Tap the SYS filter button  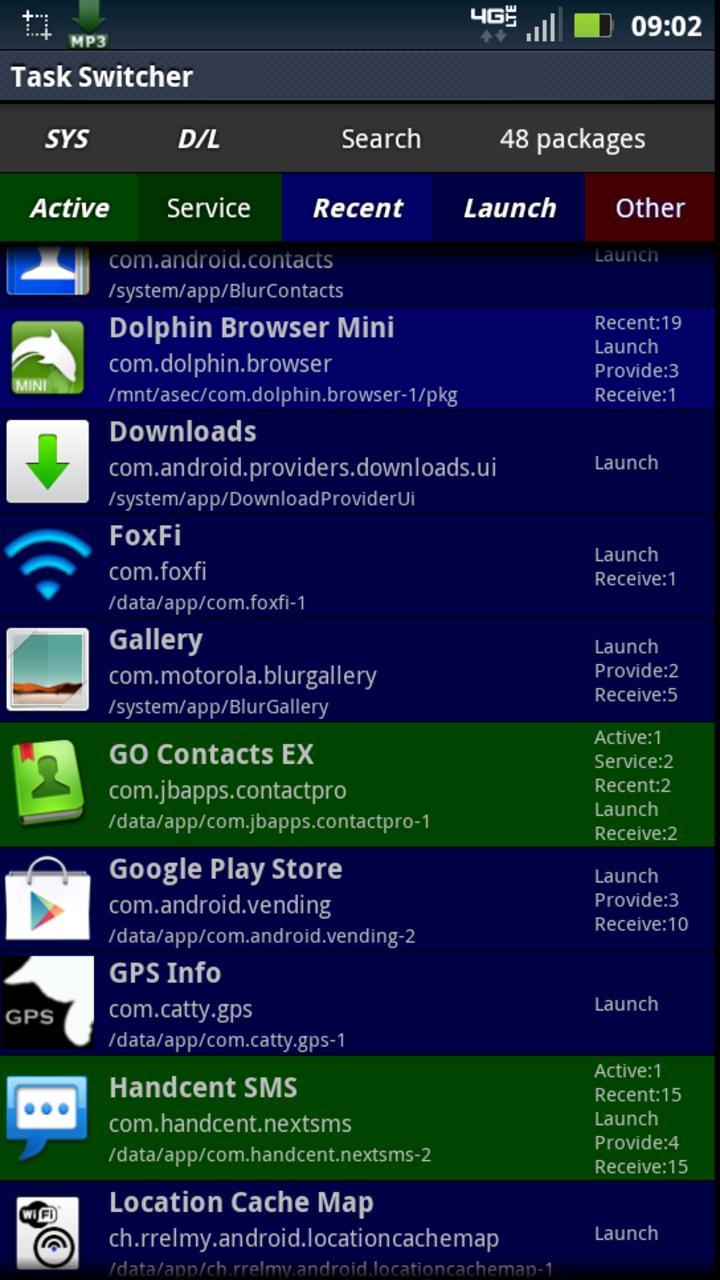65,139
